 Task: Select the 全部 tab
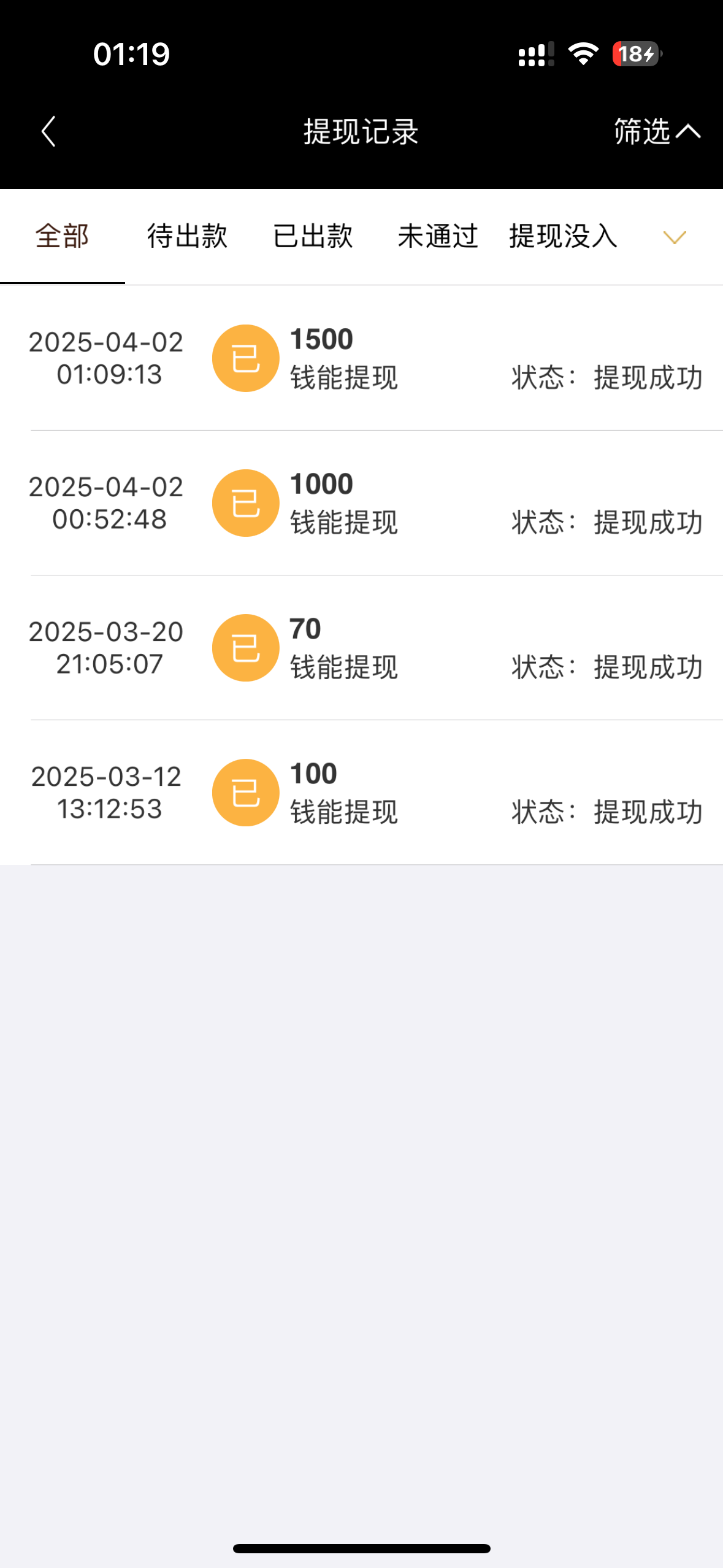[x=63, y=236]
